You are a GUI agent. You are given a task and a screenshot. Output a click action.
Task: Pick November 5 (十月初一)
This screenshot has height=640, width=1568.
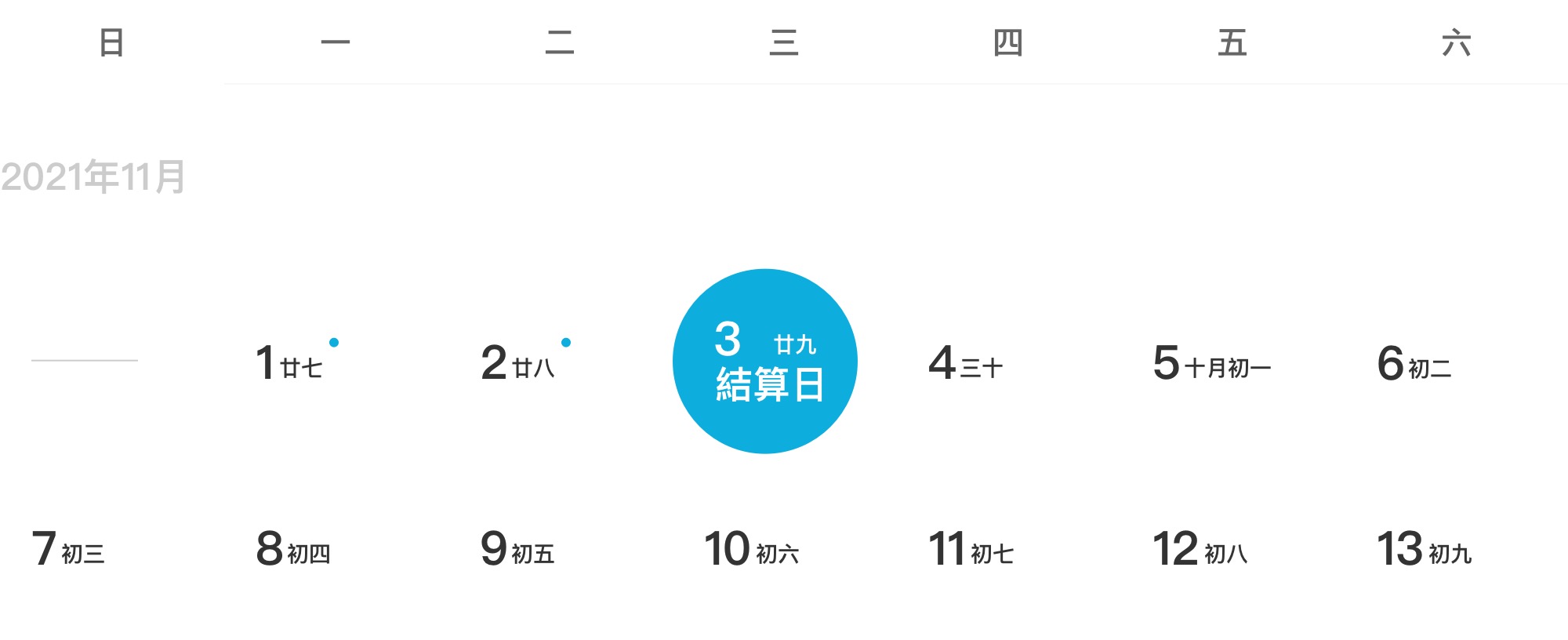[x=1211, y=363]
